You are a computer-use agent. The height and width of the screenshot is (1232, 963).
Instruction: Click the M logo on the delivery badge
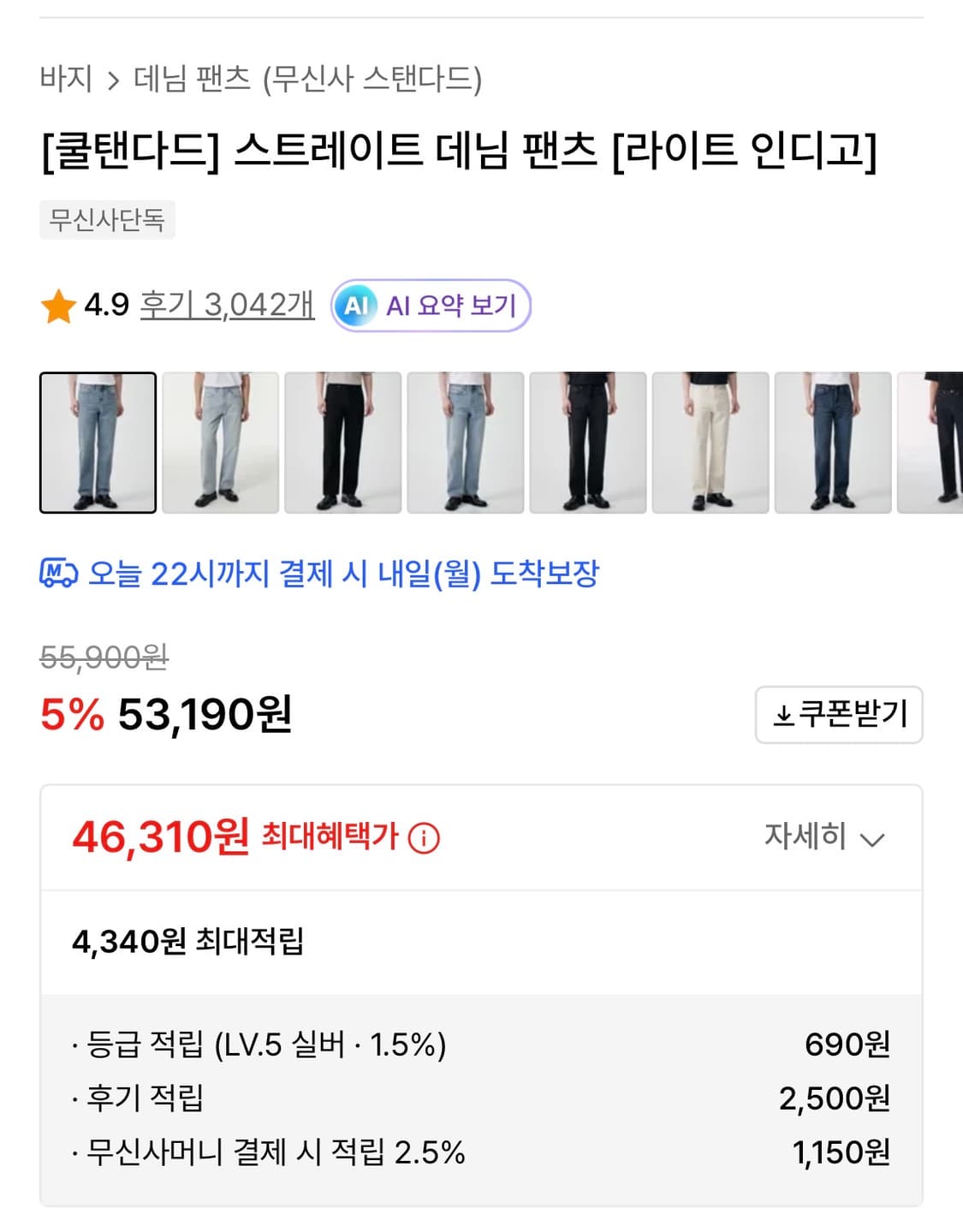tap(55, 570)
